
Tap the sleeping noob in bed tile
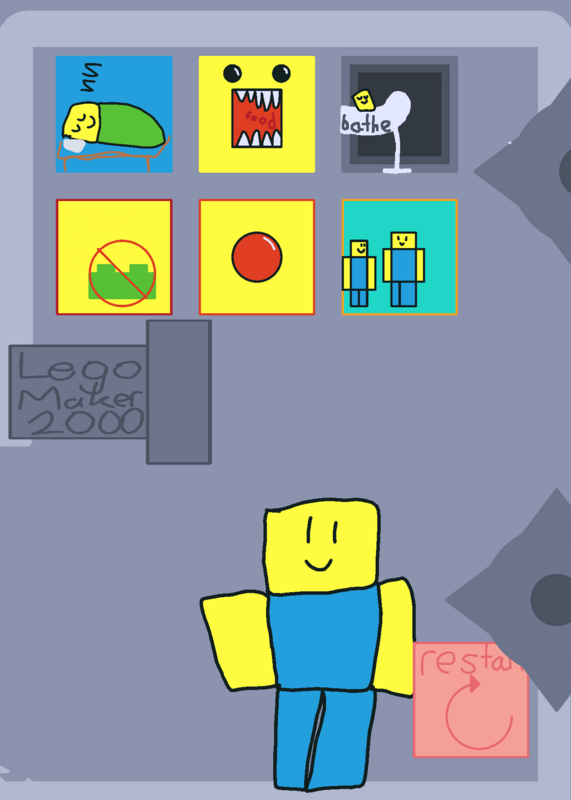(114, 114)
